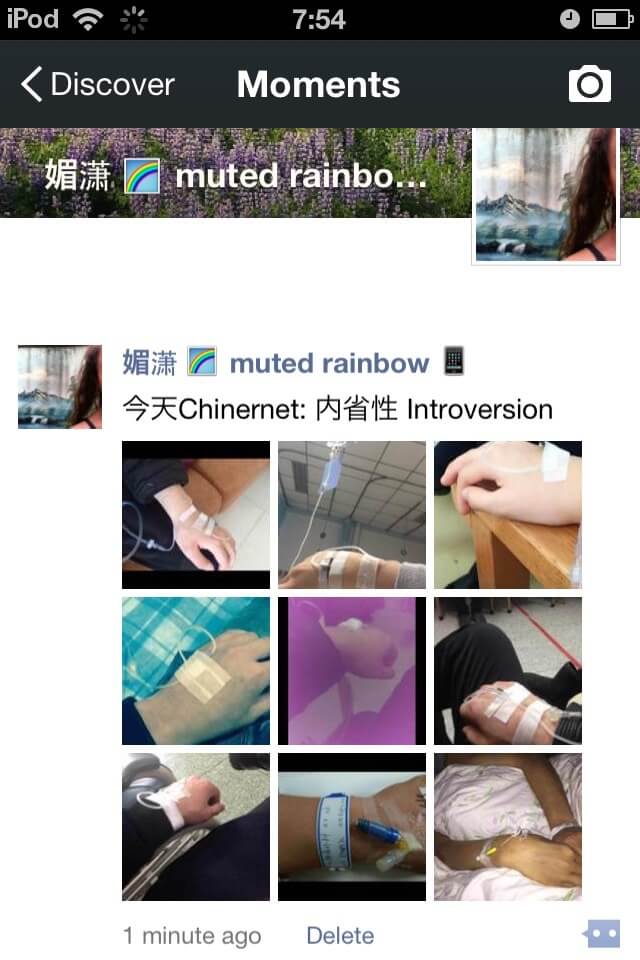View the photo of the arm on the wooden table
This screenshot has width=640, height=960.
click(508, 515)
